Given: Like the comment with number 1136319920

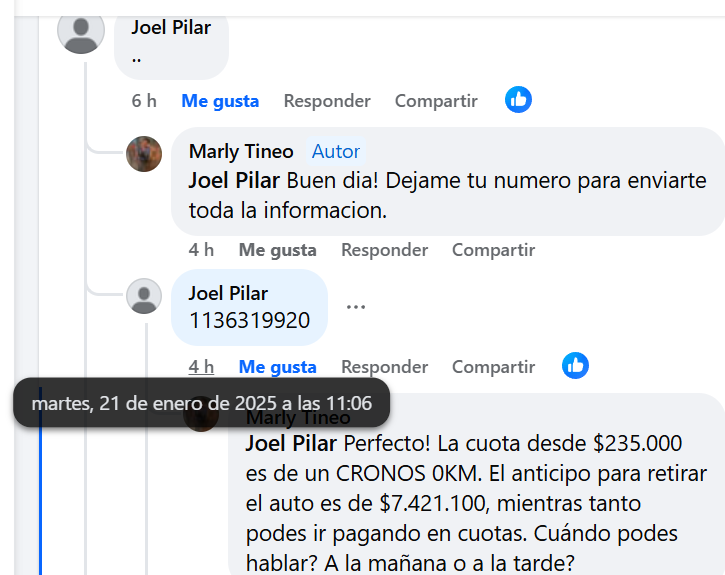Looking at the screenshot, I should click(x=277, y=367).
